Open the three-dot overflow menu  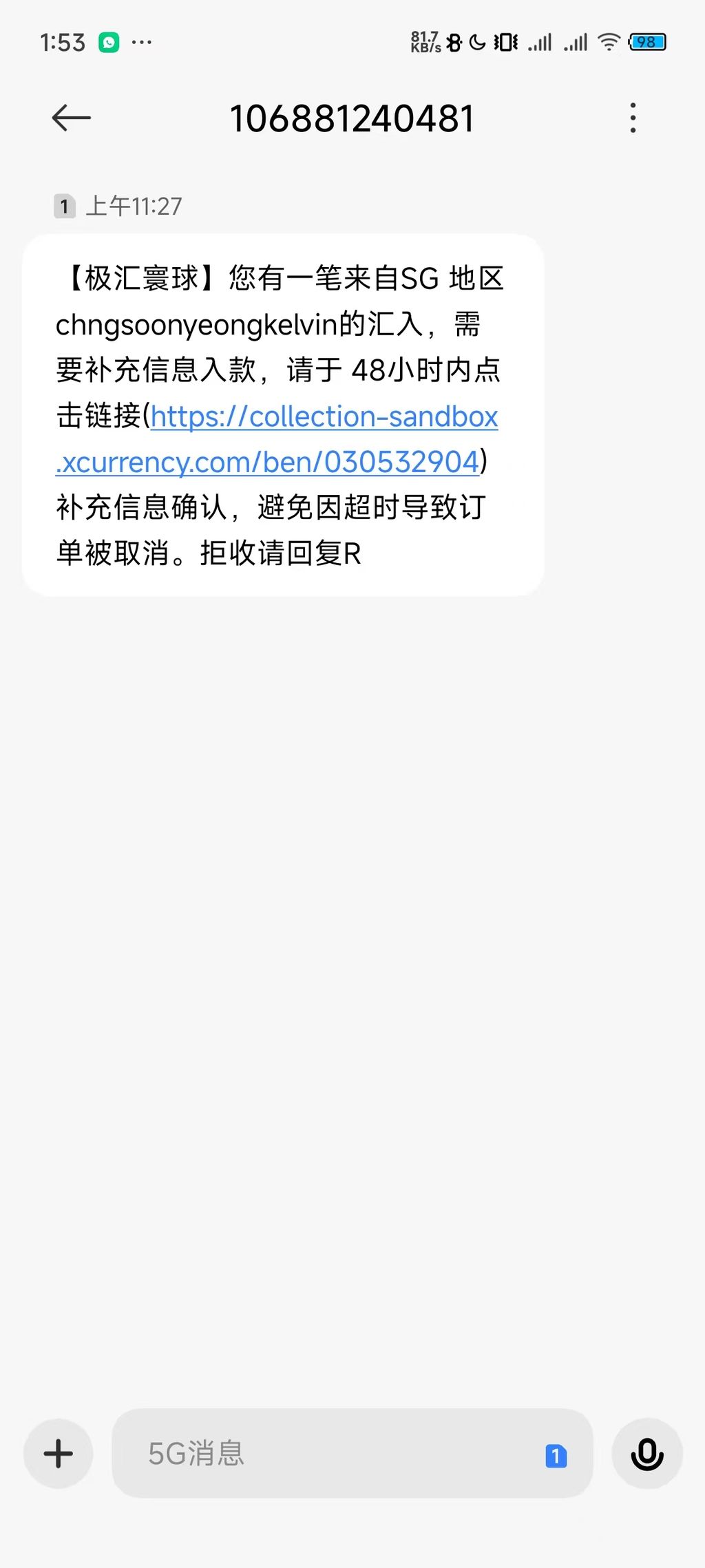[x=633, y=118]
